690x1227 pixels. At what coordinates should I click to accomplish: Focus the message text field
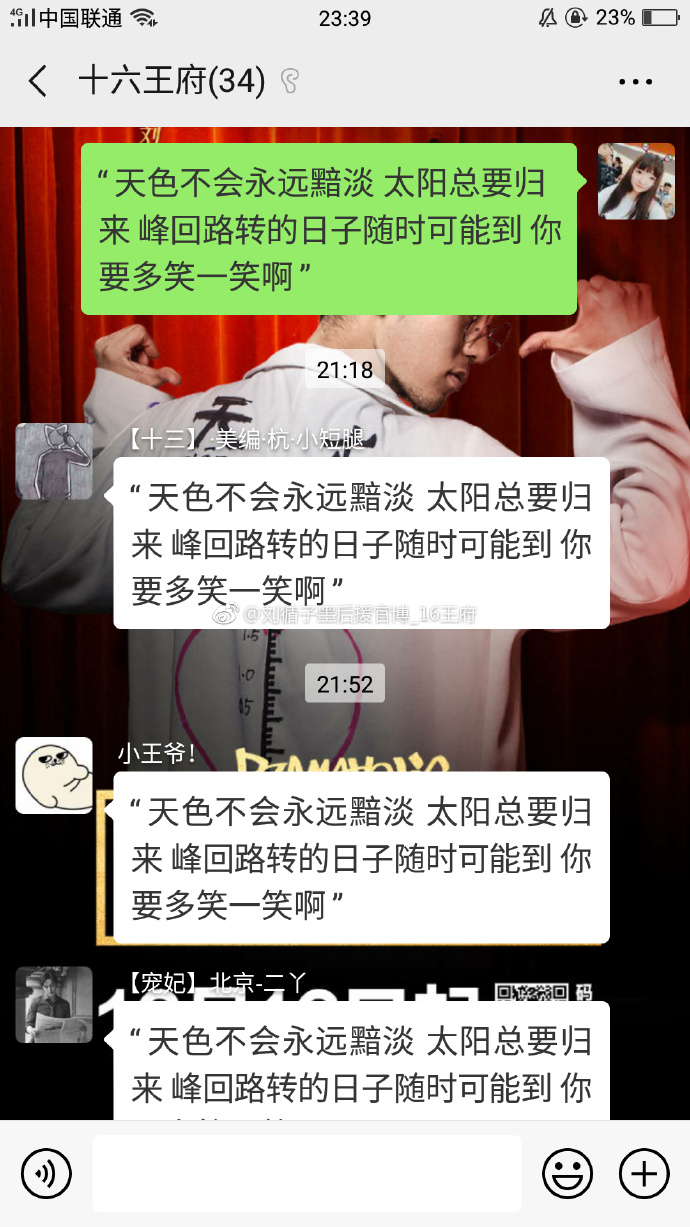(x=307, y=1173)
